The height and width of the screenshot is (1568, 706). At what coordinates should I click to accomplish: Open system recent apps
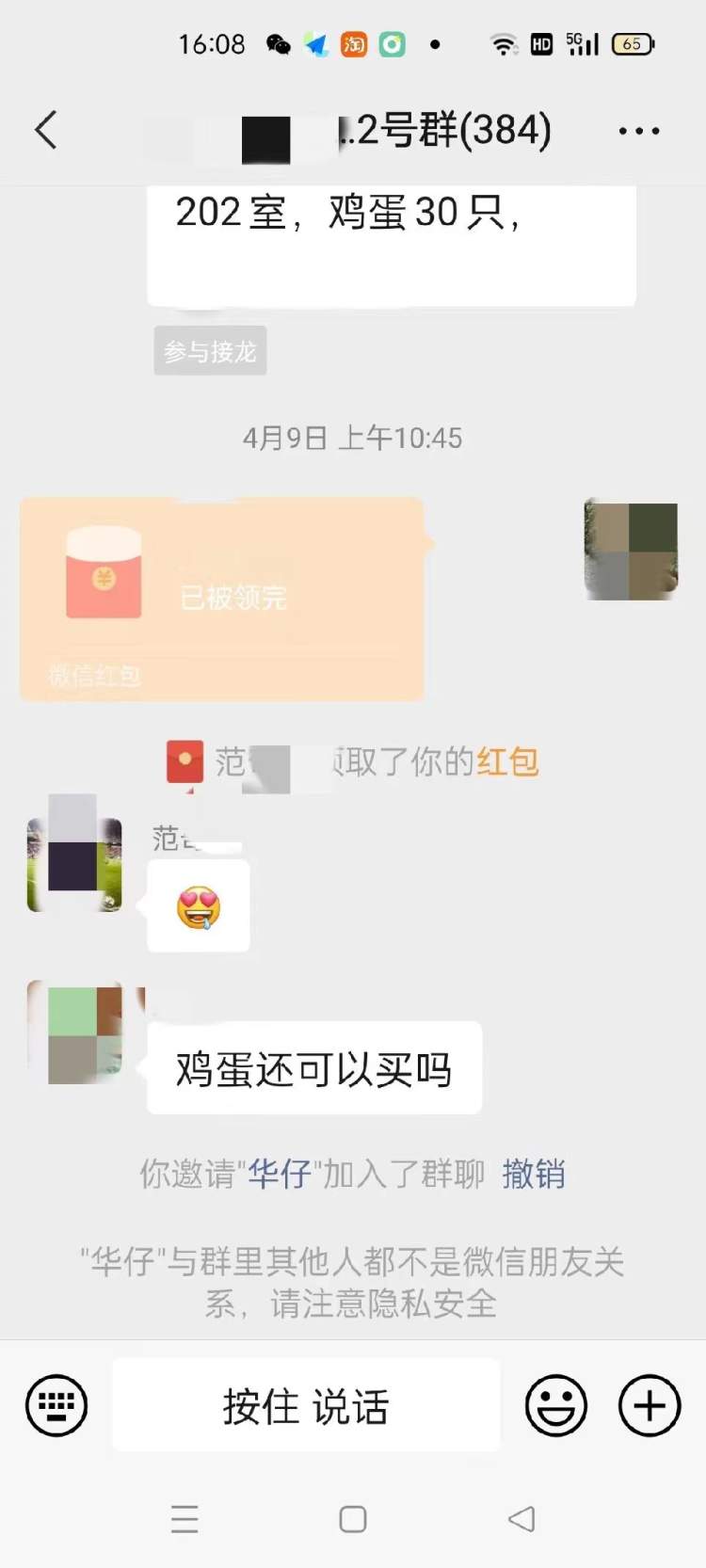tap(185, 1519)
